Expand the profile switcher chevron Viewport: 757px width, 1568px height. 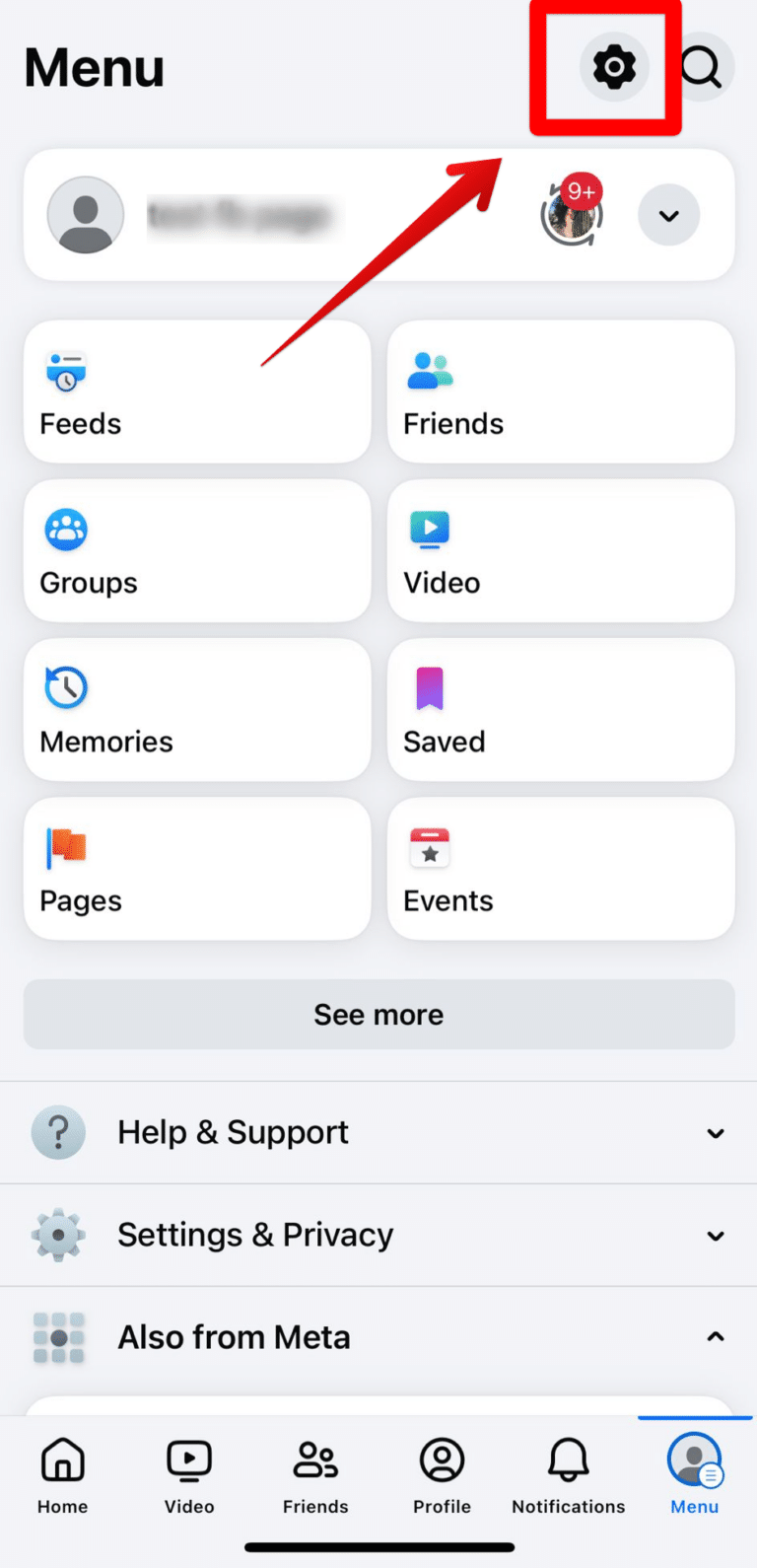668,215
